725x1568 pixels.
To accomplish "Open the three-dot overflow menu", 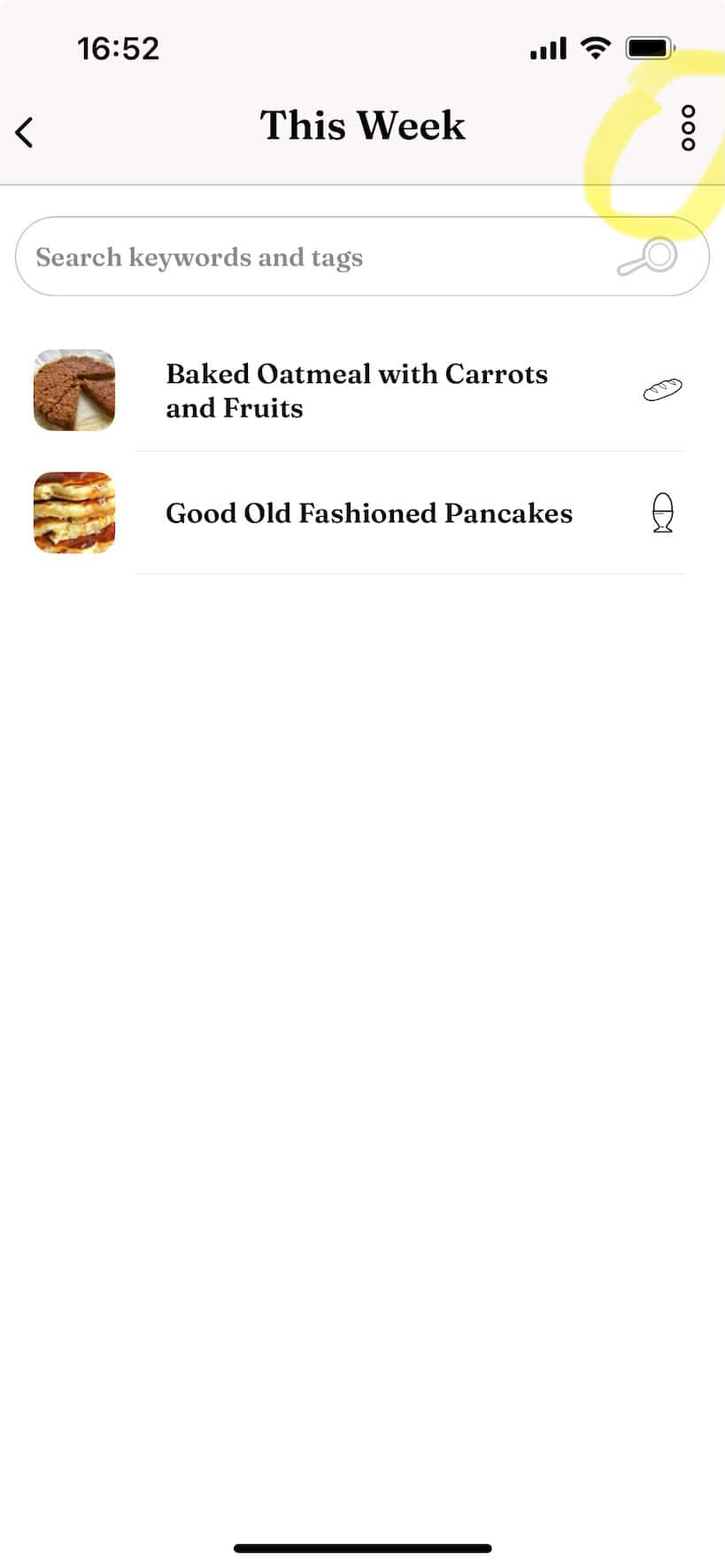I will click(688, 128).
